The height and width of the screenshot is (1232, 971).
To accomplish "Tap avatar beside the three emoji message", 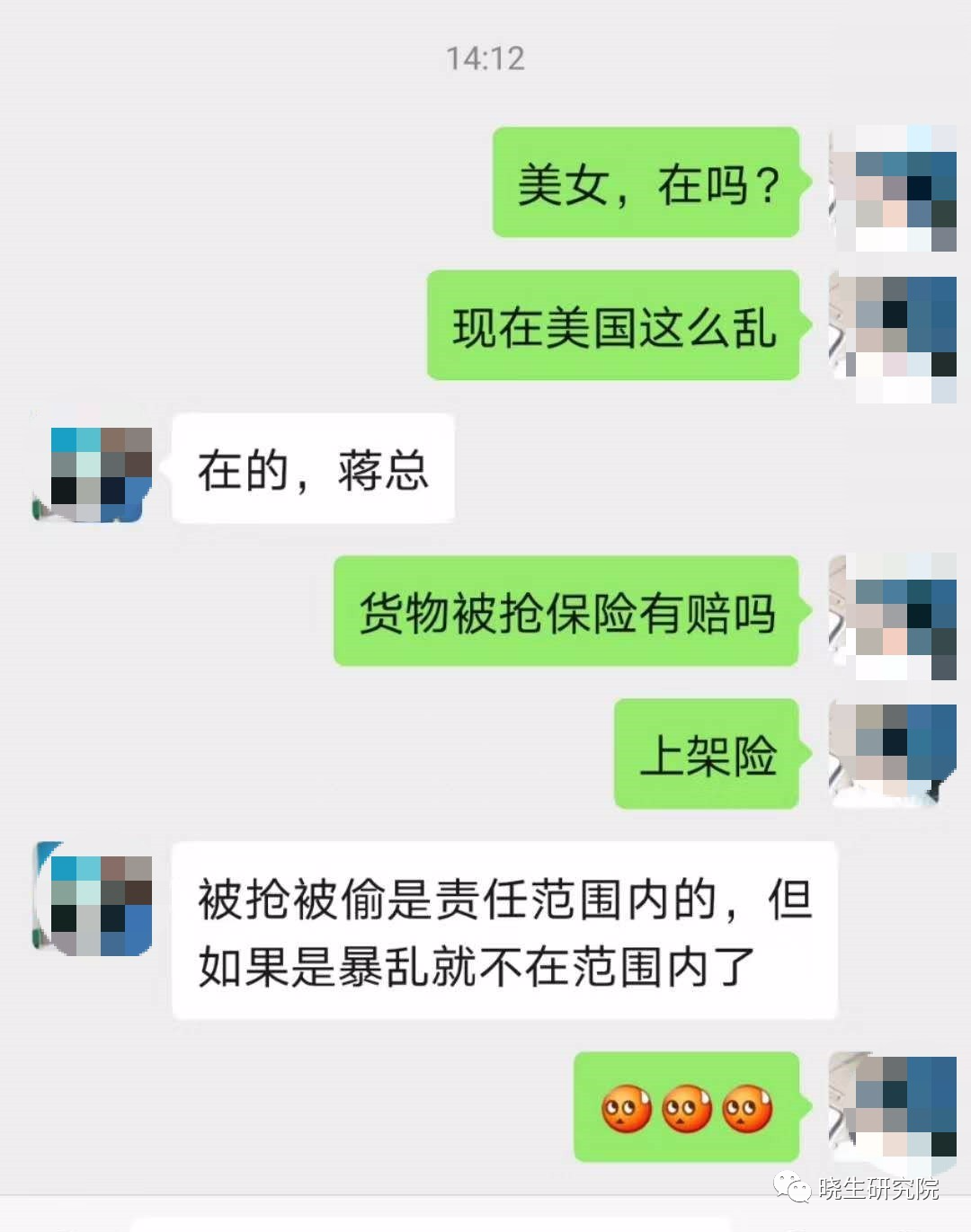I will point(892,1108).
